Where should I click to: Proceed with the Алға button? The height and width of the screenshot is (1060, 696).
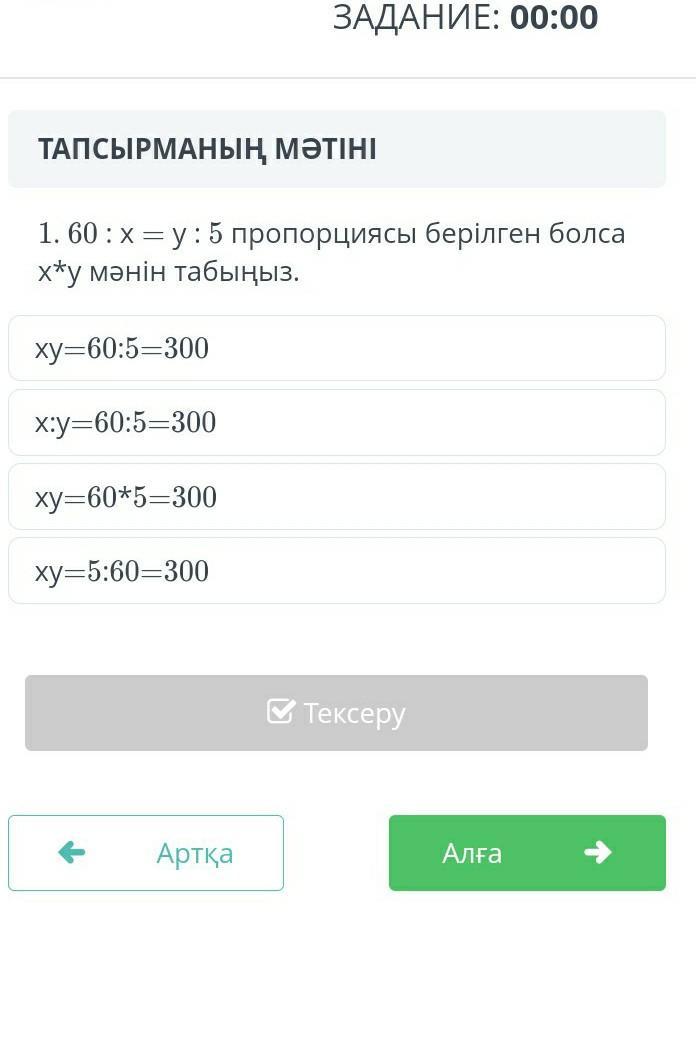tap(527, 853)
